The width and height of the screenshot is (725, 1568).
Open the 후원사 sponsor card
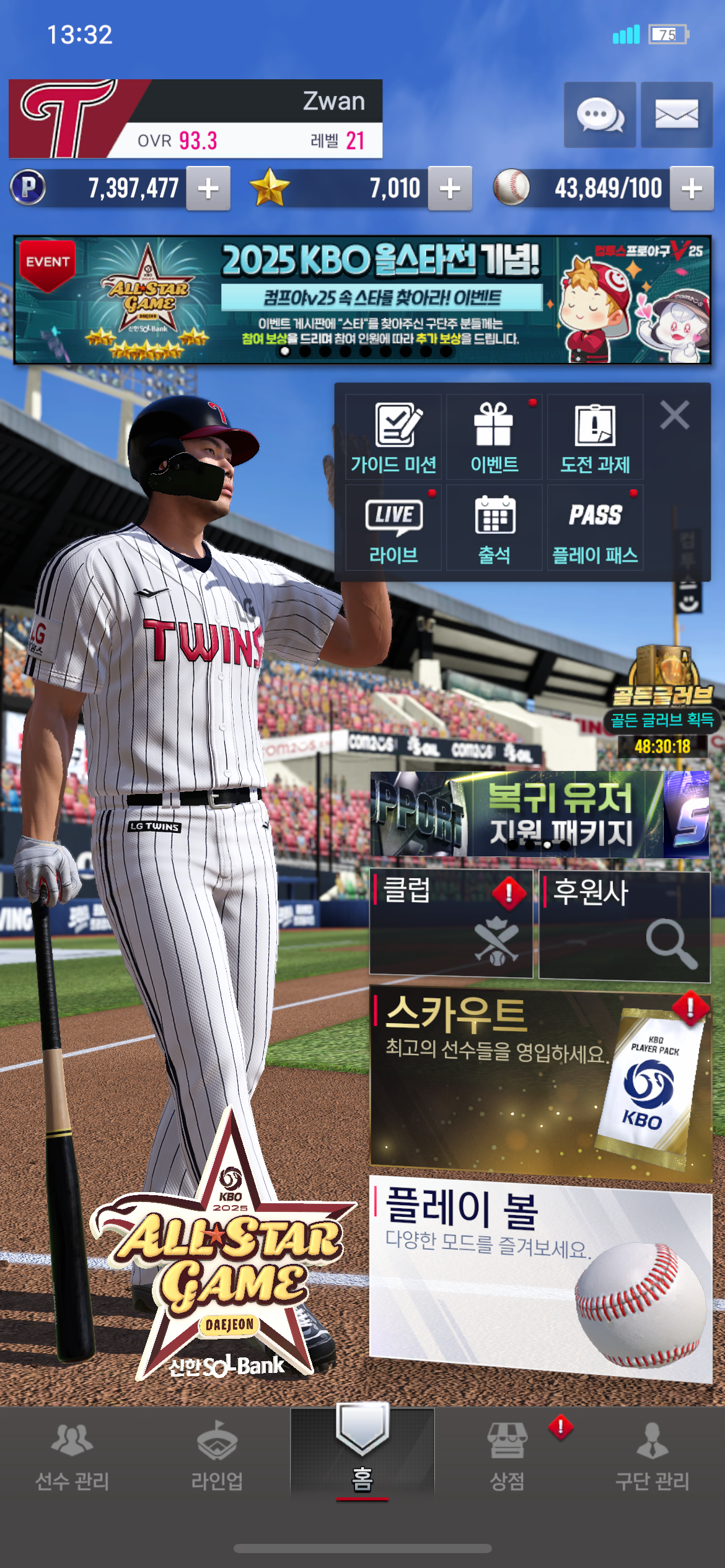pyautogui.click(x=624, y=925)
